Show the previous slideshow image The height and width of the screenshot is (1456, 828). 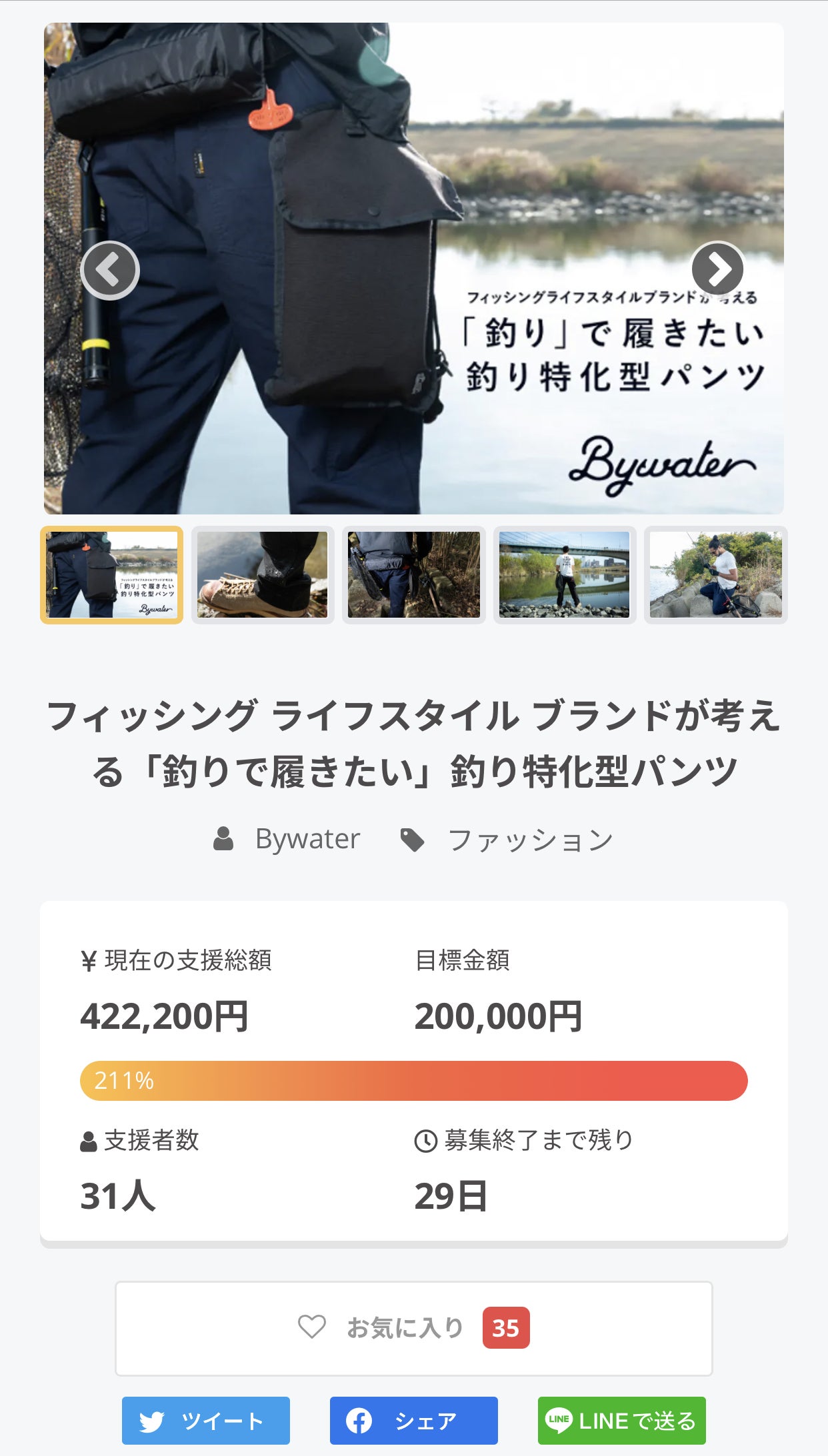pos(109,270)
